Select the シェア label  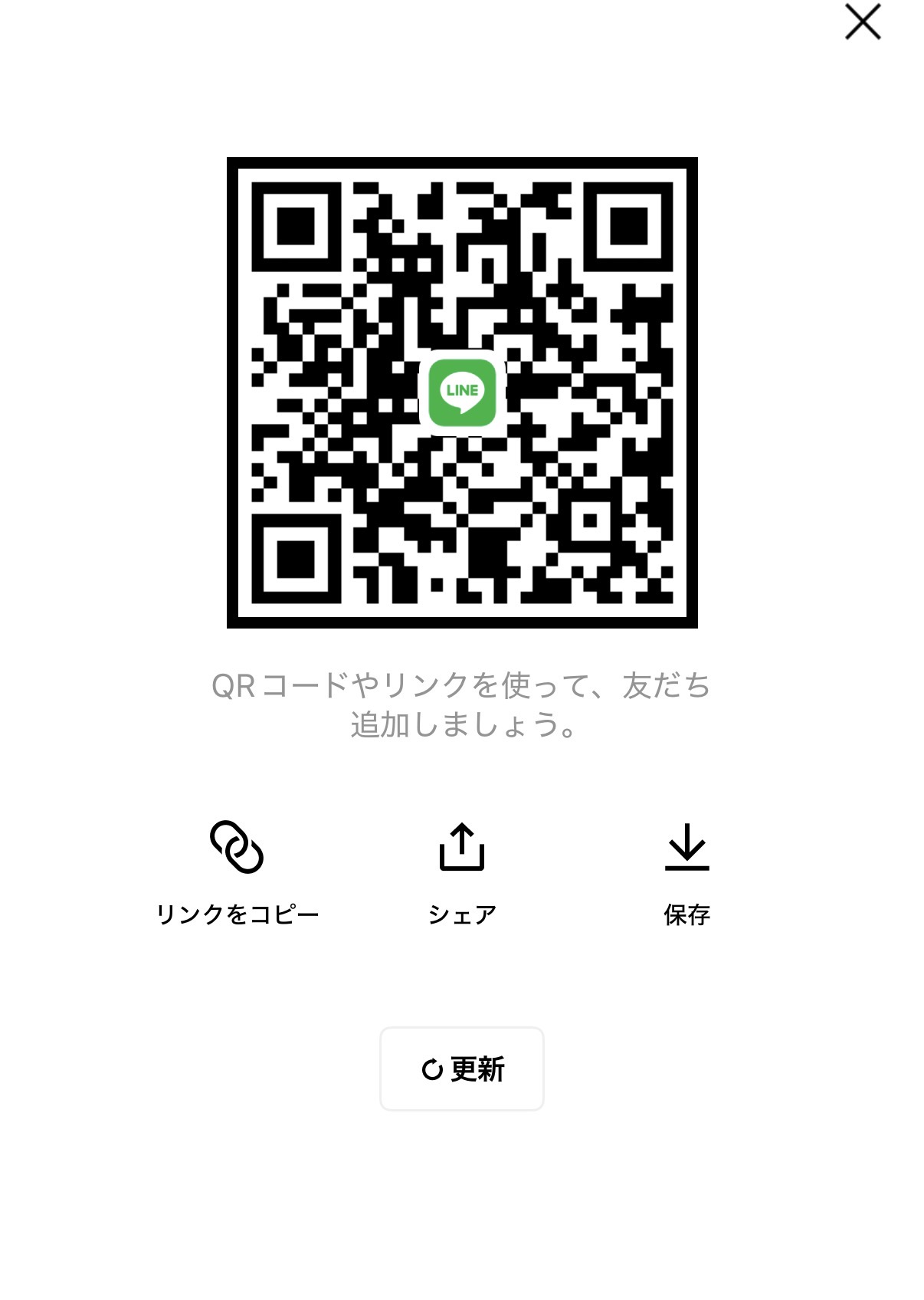point(462,913)
